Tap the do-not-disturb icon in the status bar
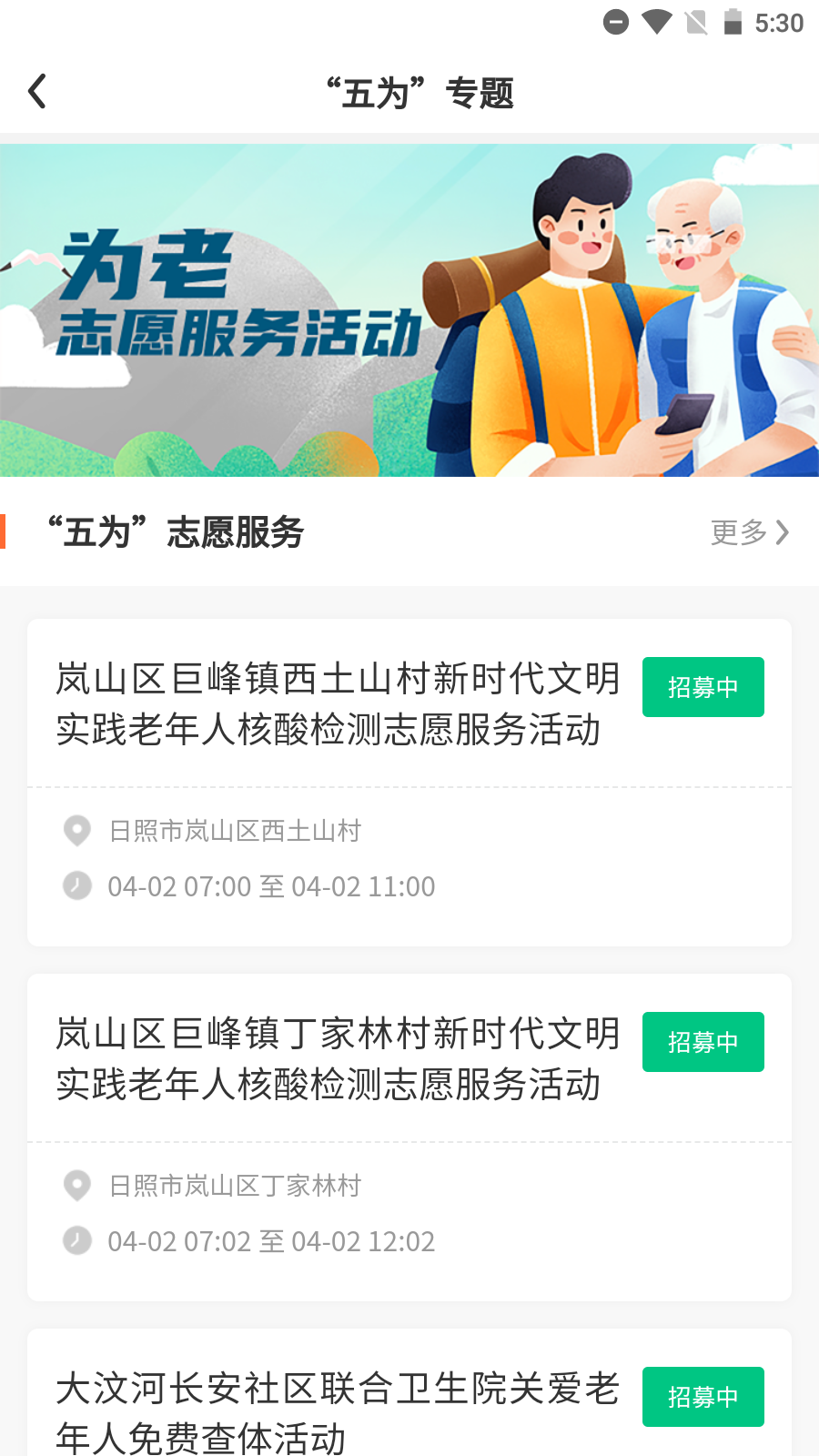 tap(617, 20)
